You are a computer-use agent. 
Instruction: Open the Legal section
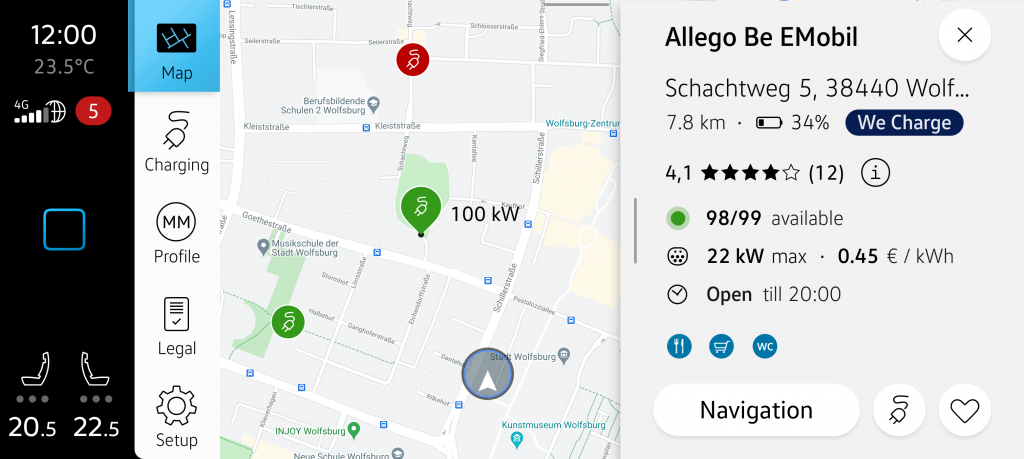(176, 325)
